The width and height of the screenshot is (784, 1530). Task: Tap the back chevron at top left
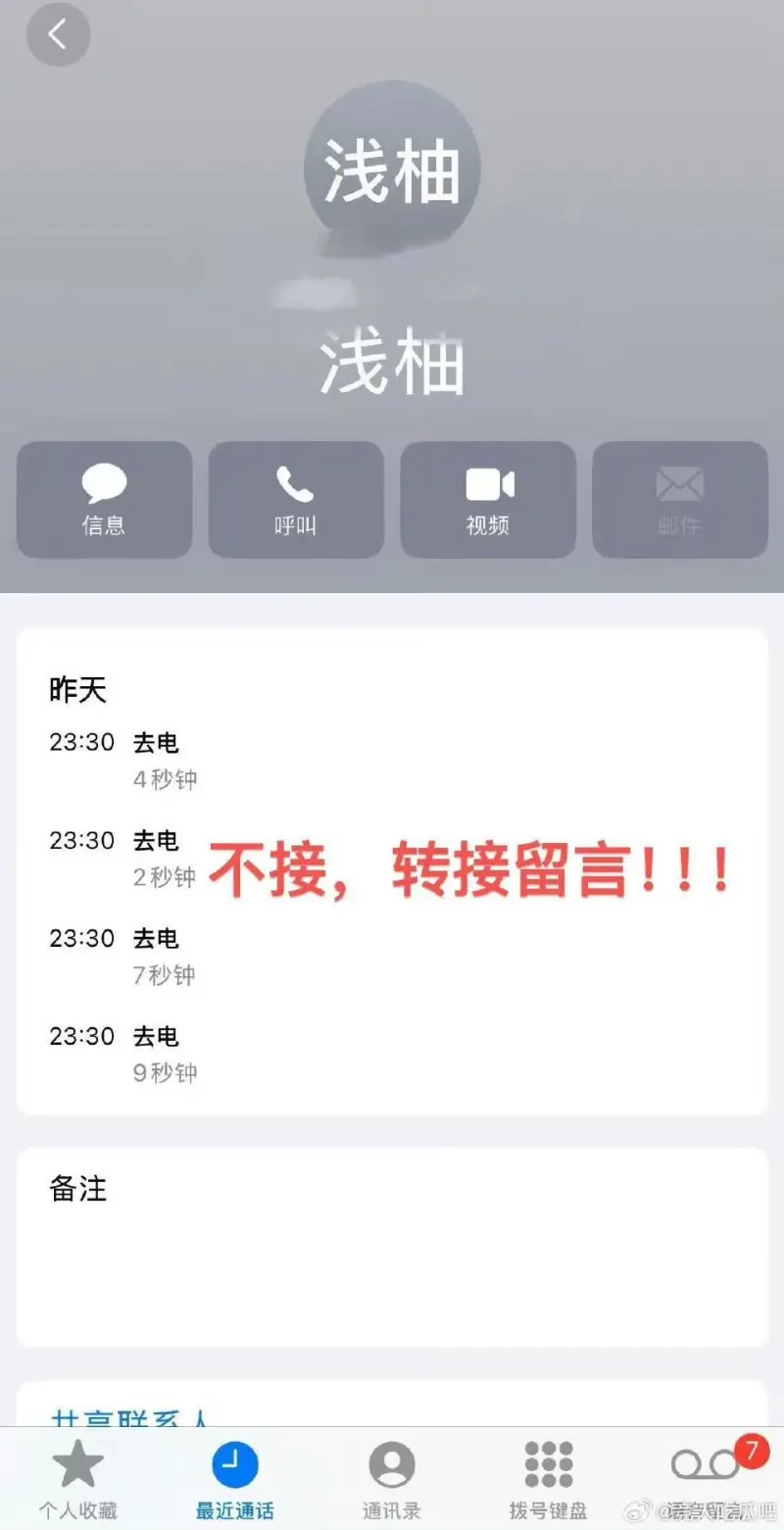tap(57, 33)
